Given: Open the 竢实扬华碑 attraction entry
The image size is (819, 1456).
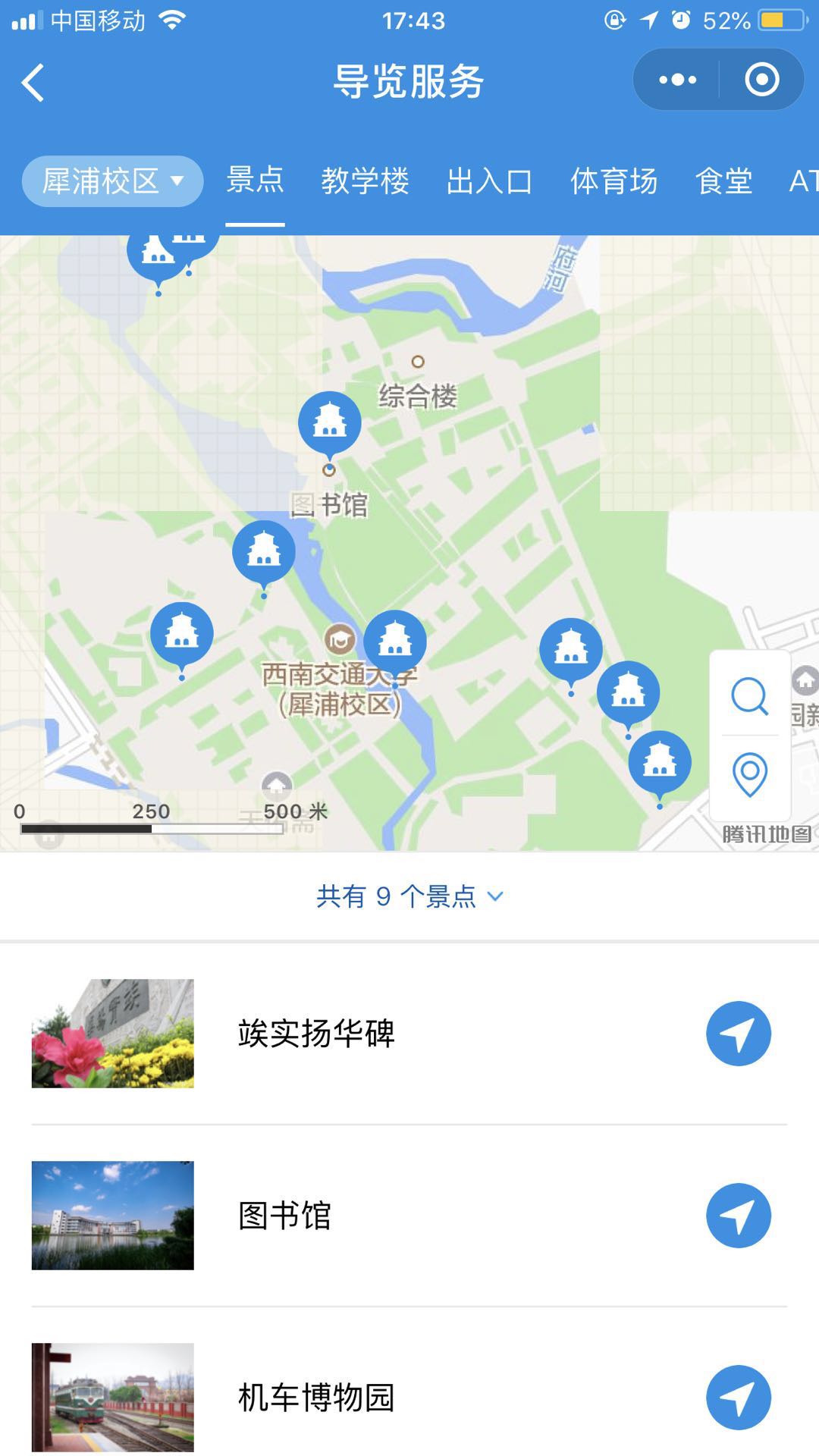Looking at the screenshot, I should tap(315, 1034).
